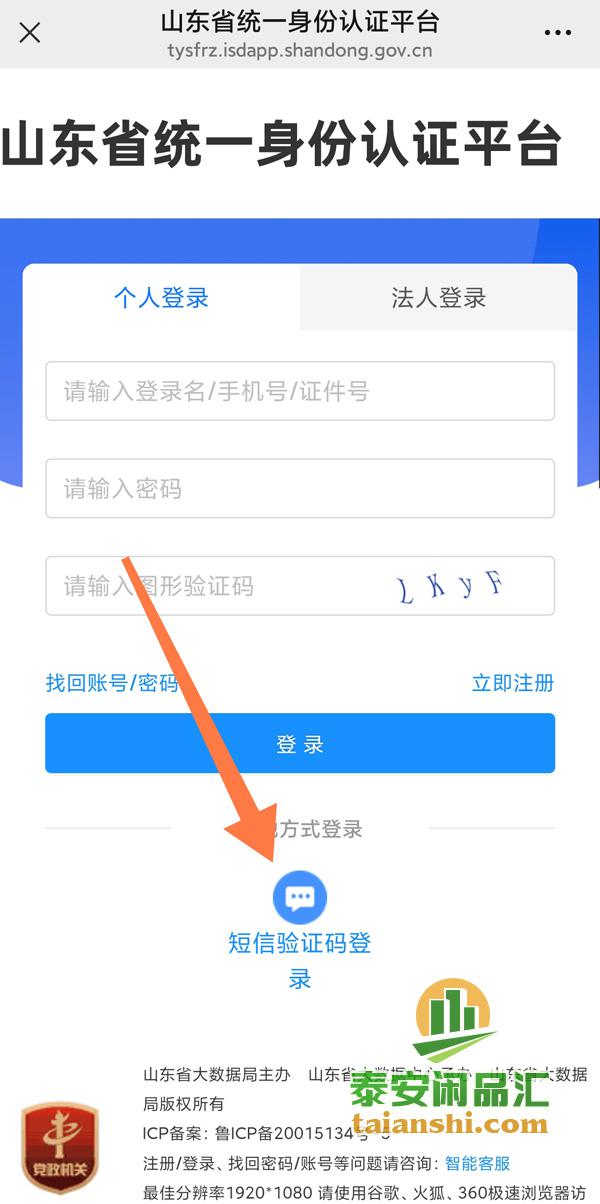Focus the login name/phone/ID field
Screen dimensions: 600x1204
click(x=300, y=391)
